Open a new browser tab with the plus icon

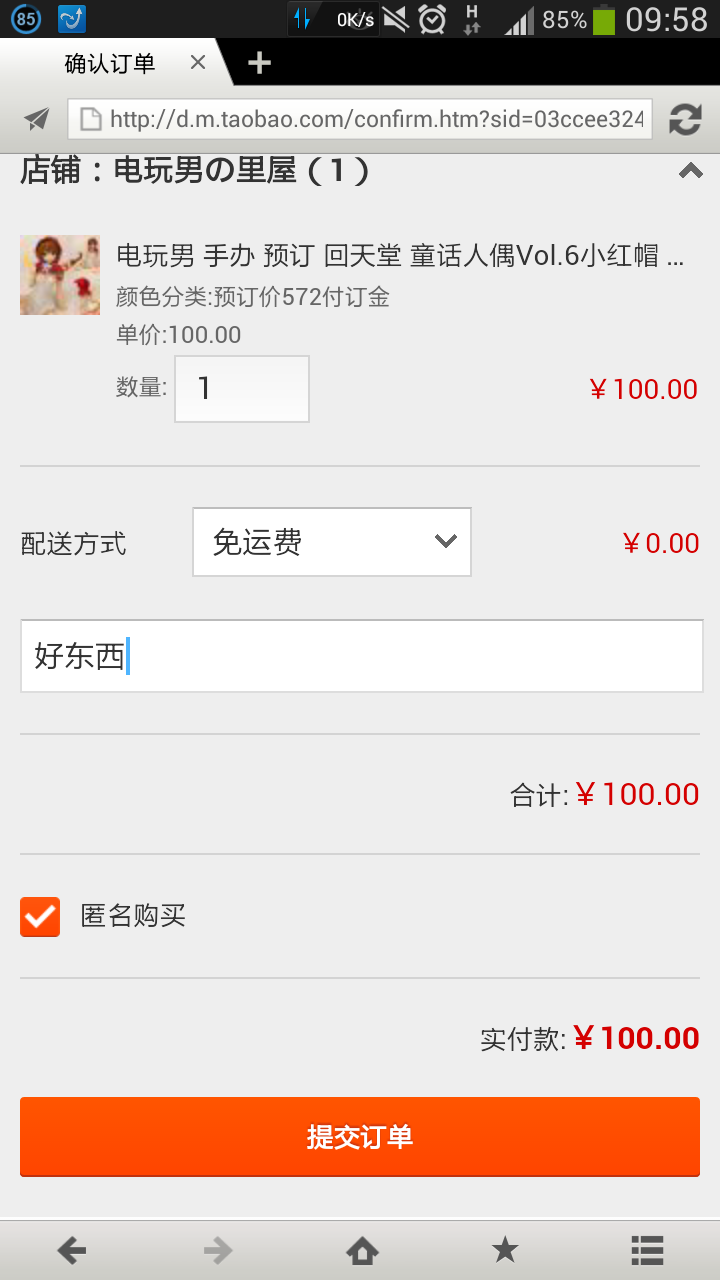(258, 62)
